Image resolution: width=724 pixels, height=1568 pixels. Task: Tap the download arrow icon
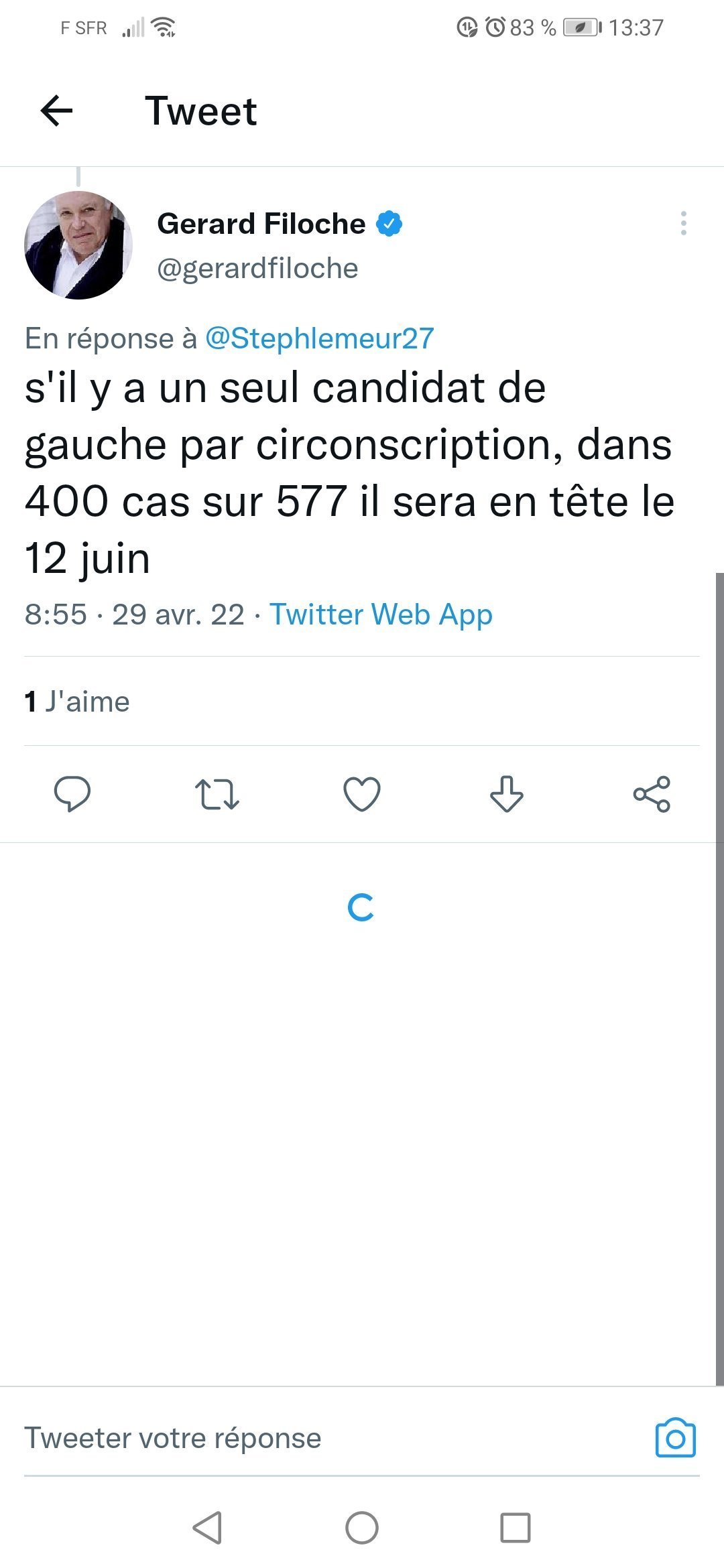click(x=507, y=794)
